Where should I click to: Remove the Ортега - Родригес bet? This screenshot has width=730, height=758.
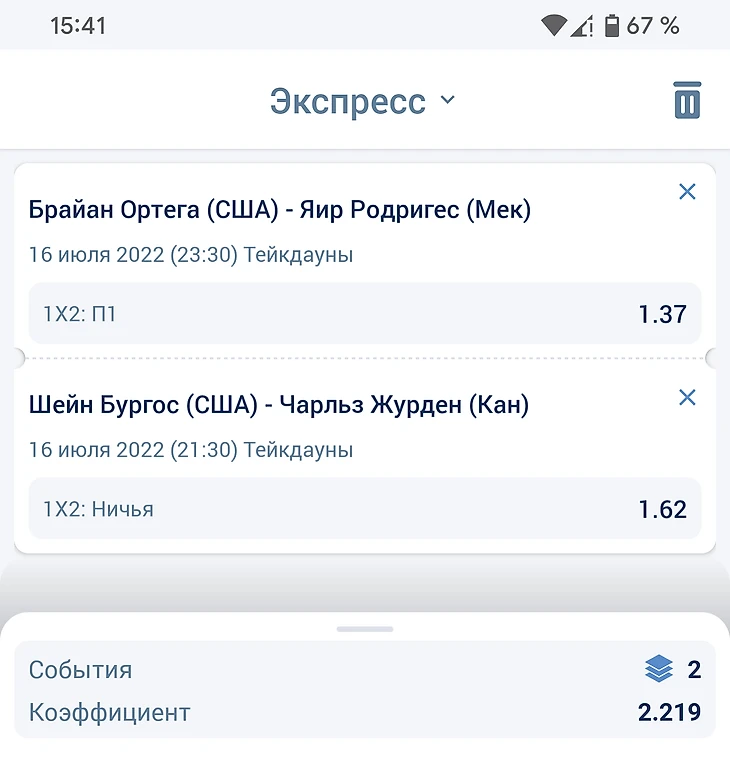(687, 192)
